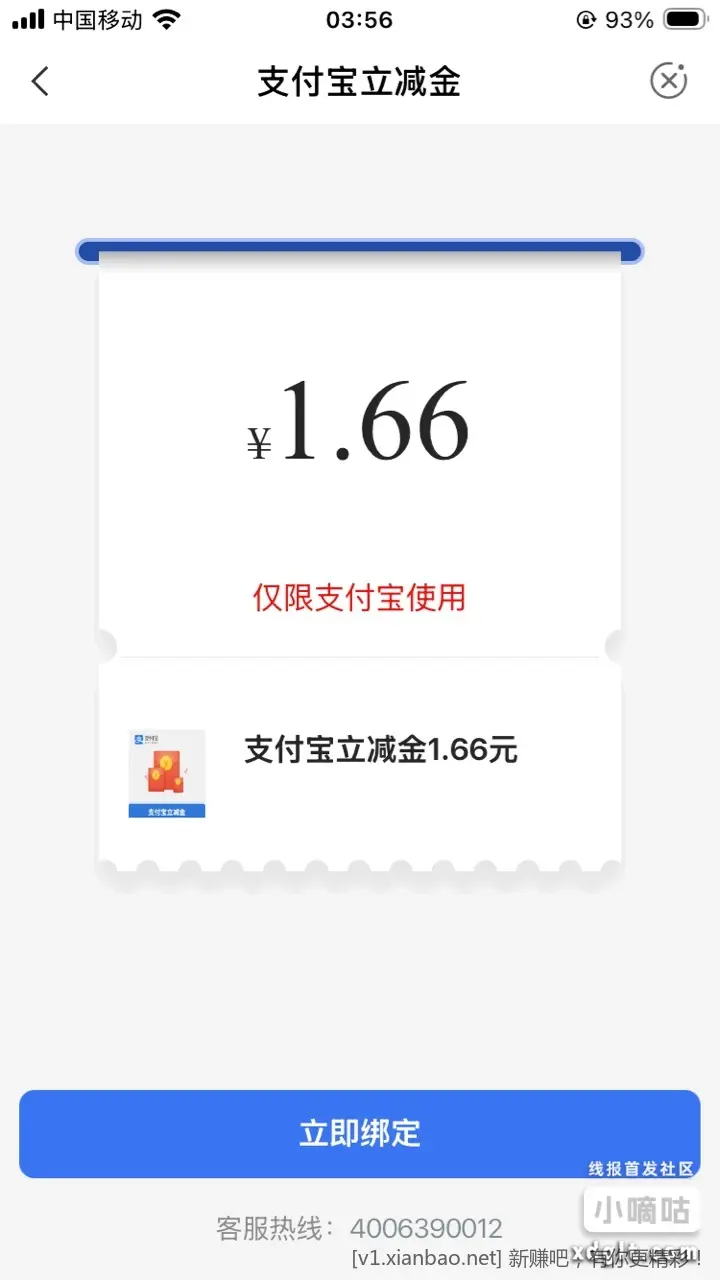Tap 立即绑定 to bind the coupon

(x=360, y=1133)
